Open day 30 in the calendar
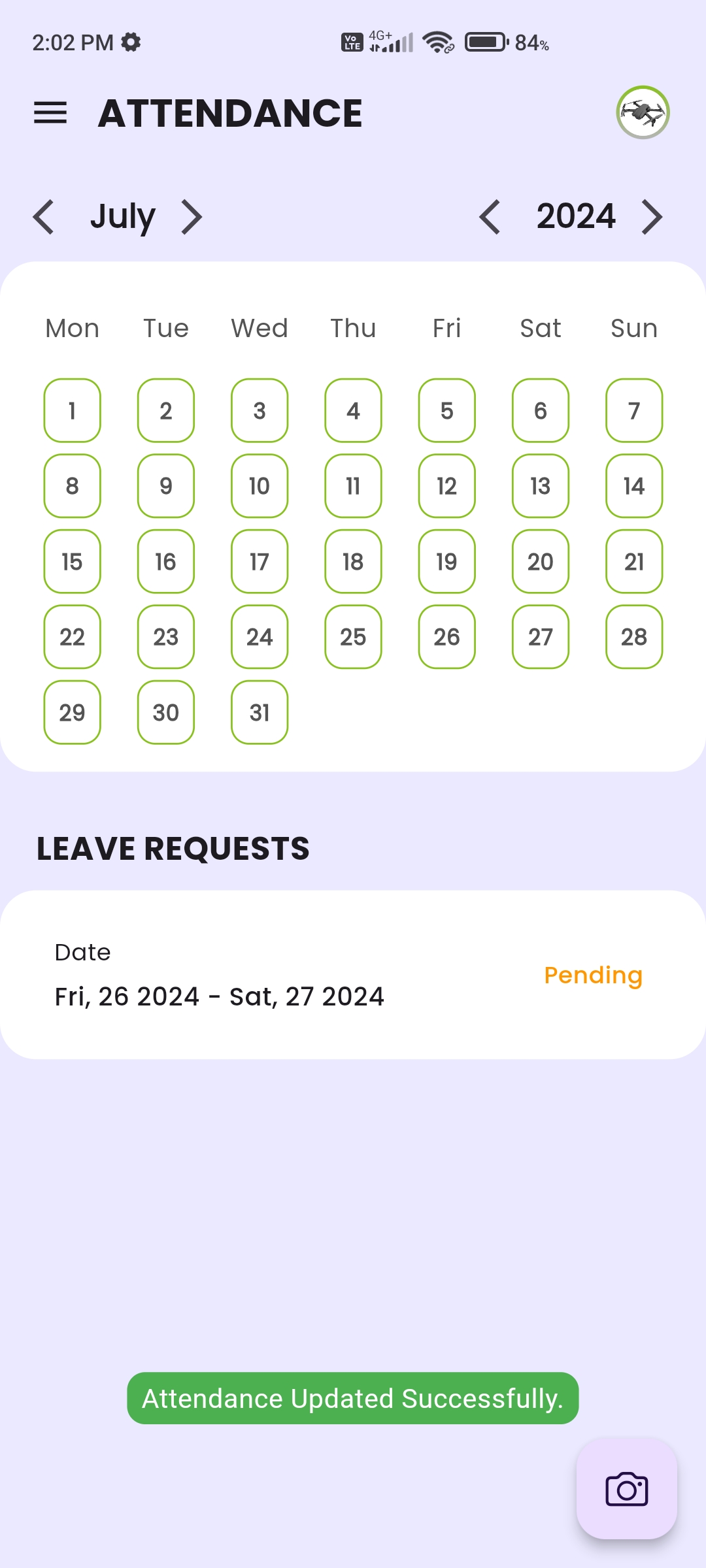This screenshot has width=706, height=1568. [x=166, y=713]
